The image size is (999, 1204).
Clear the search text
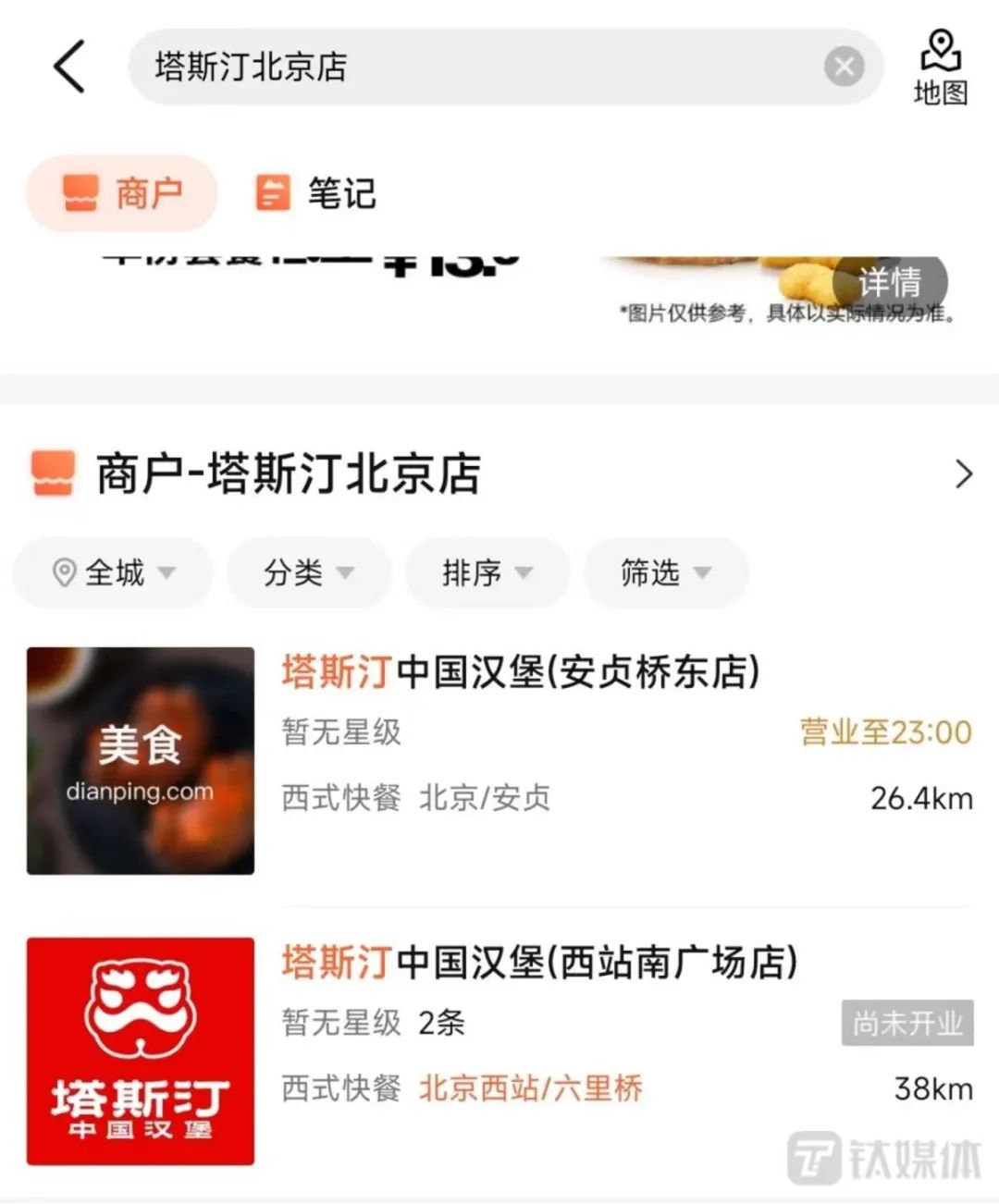(844, 67)
